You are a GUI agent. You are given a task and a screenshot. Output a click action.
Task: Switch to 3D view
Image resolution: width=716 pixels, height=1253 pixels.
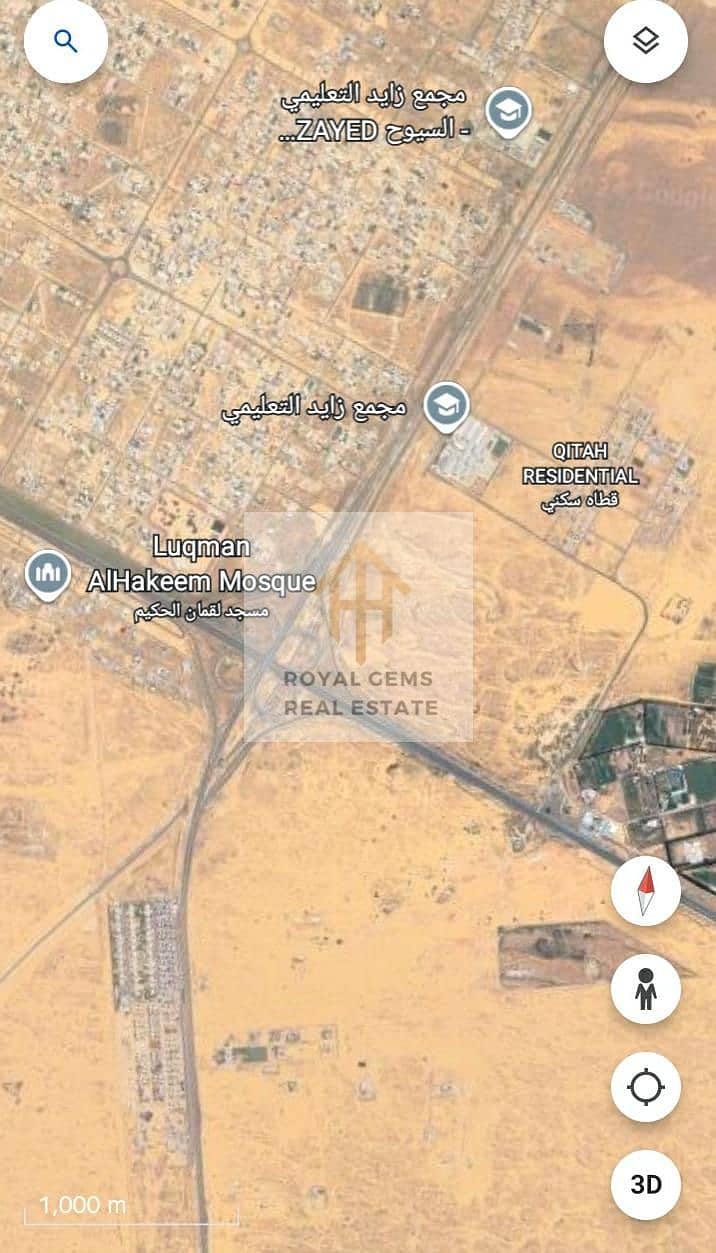pos(646,1184)
